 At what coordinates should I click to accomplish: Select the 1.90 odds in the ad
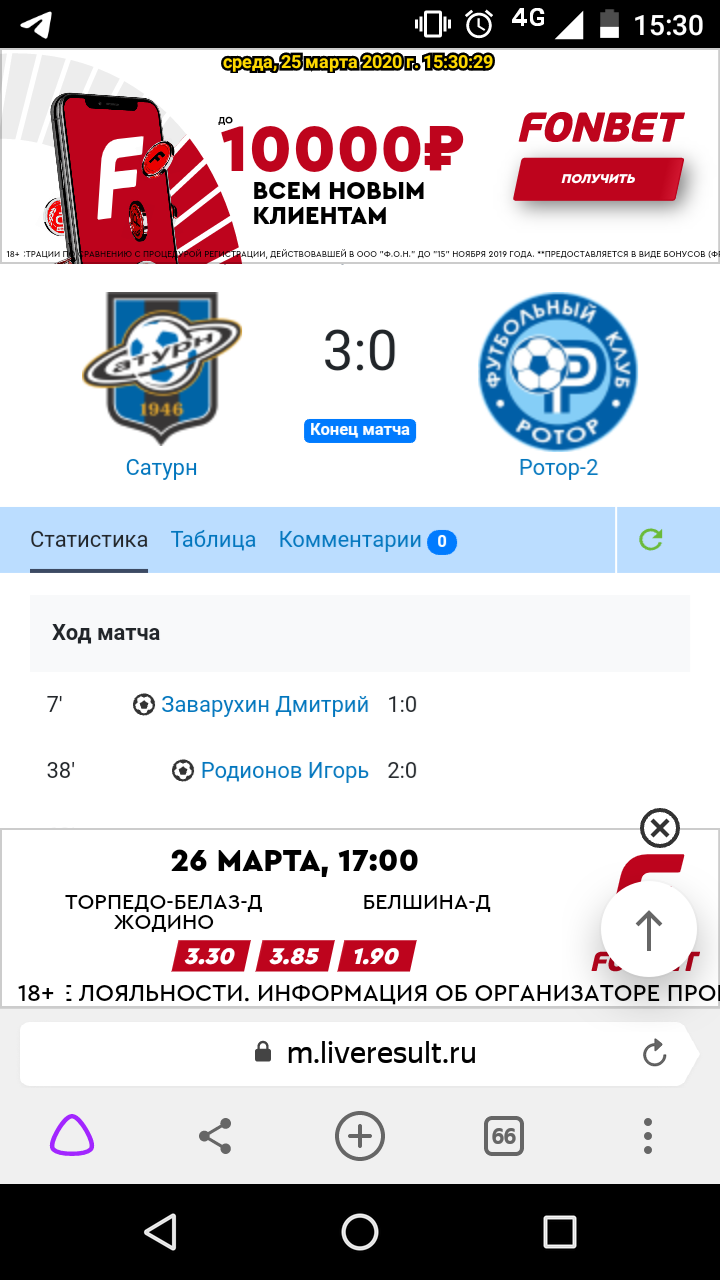pos(376,956)
